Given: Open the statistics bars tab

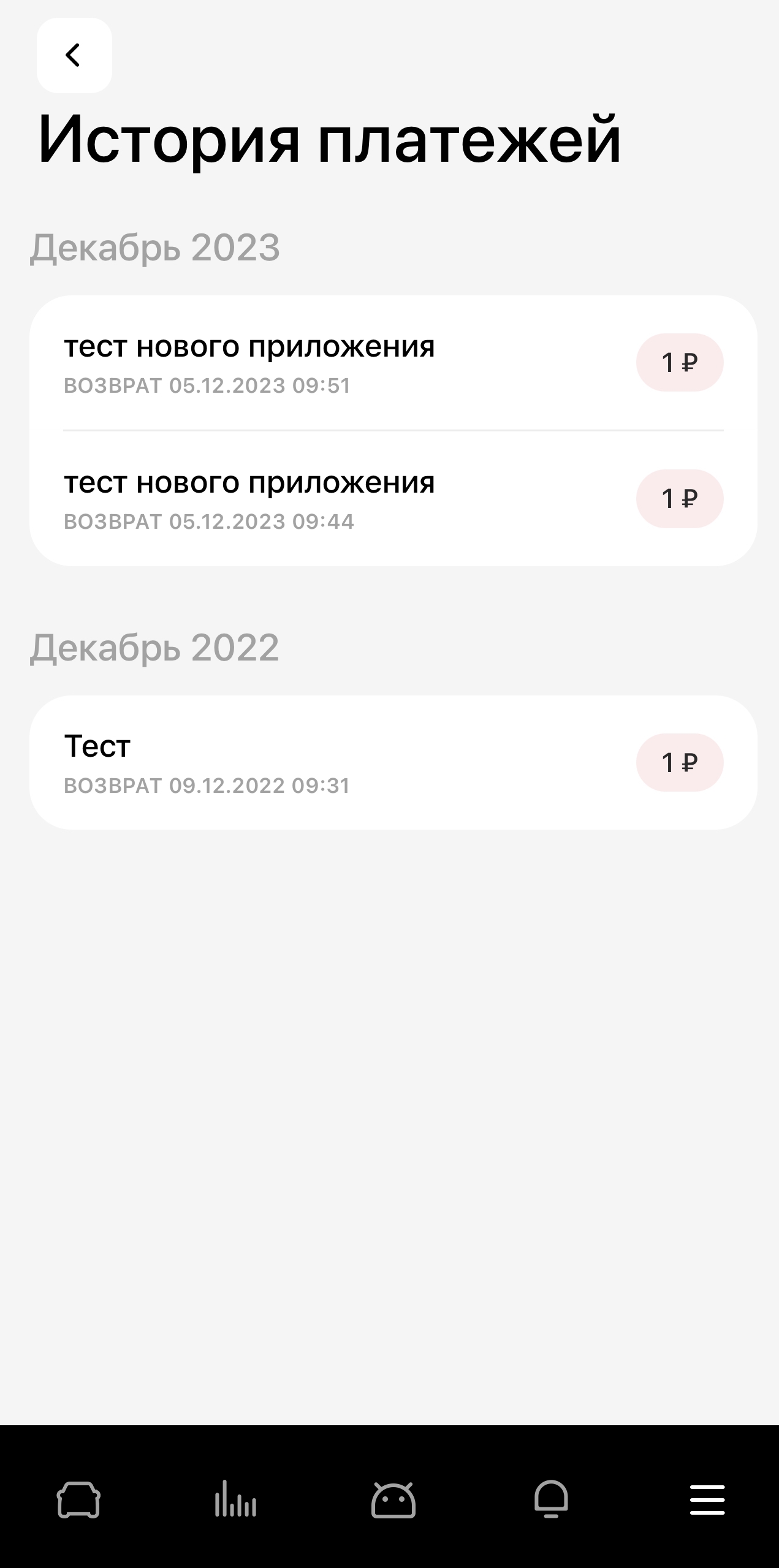Looking at the screenshot, I should pos(236,1499).
